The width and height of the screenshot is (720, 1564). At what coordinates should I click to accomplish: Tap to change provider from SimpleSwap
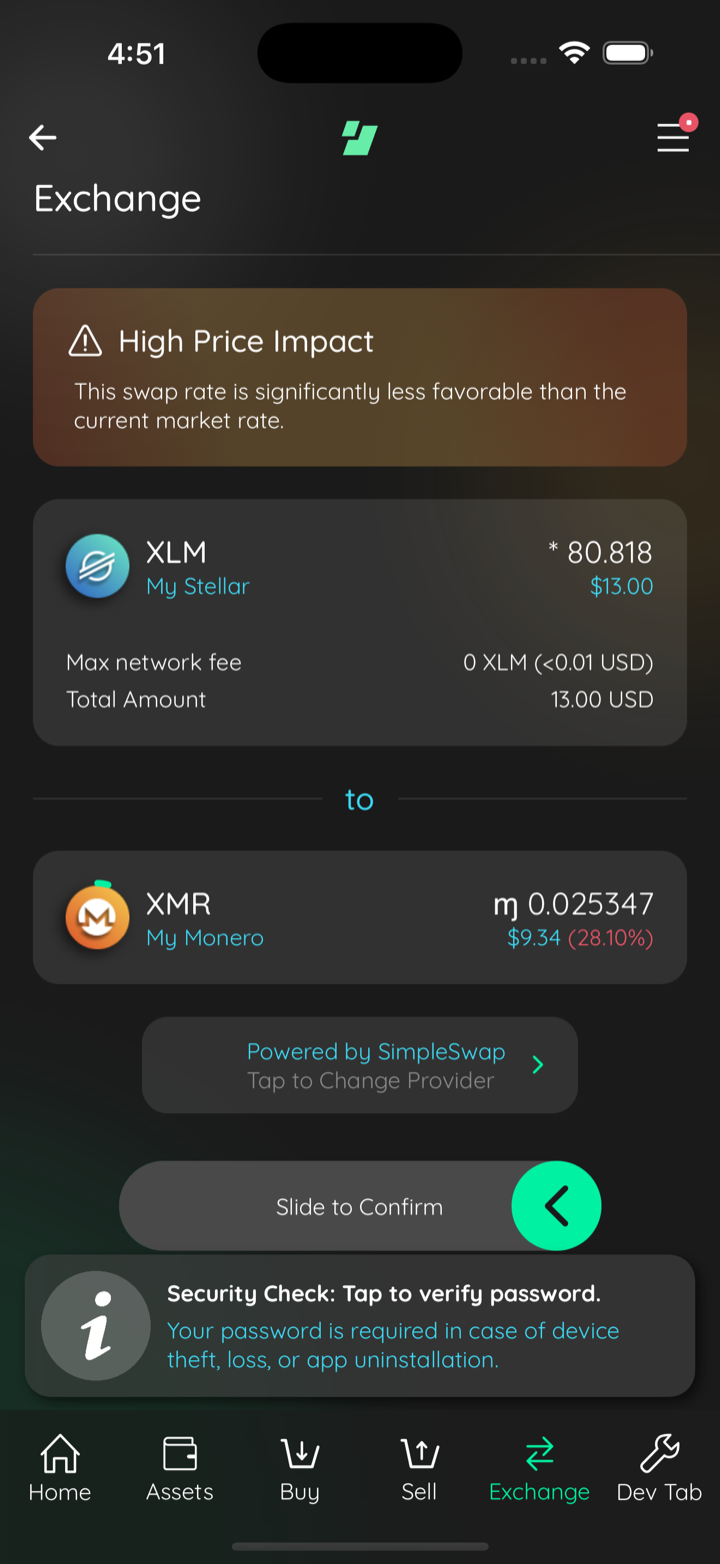360,1065
